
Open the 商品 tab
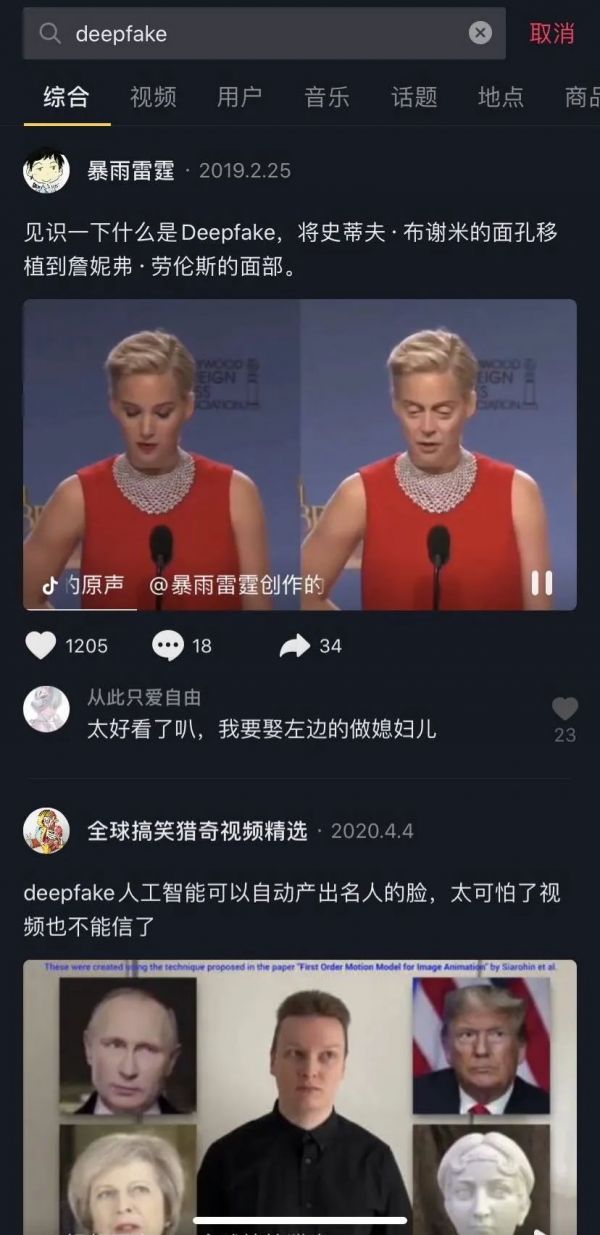(582, 97)
